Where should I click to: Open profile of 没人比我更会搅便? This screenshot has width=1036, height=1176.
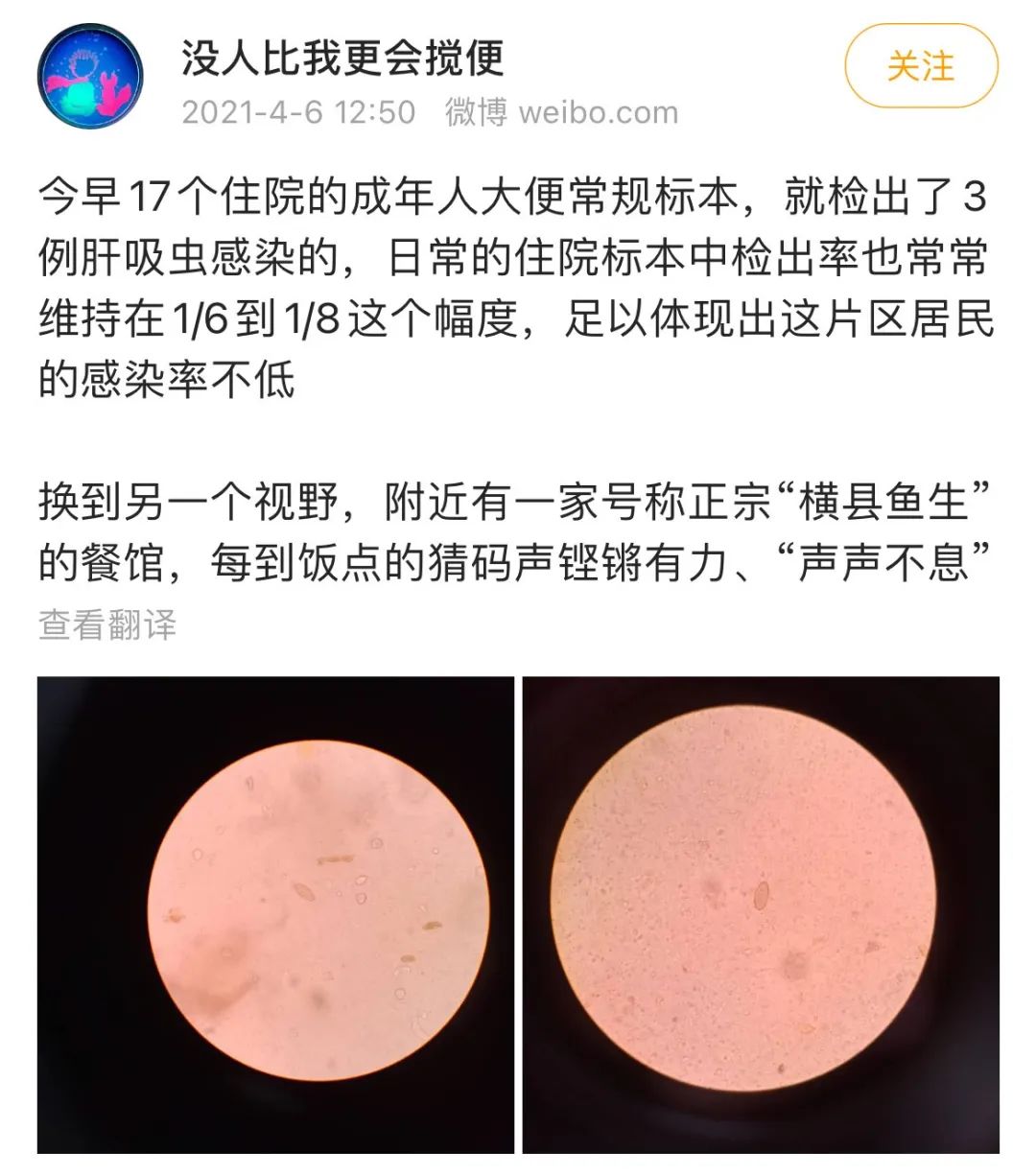pos(342,58)
